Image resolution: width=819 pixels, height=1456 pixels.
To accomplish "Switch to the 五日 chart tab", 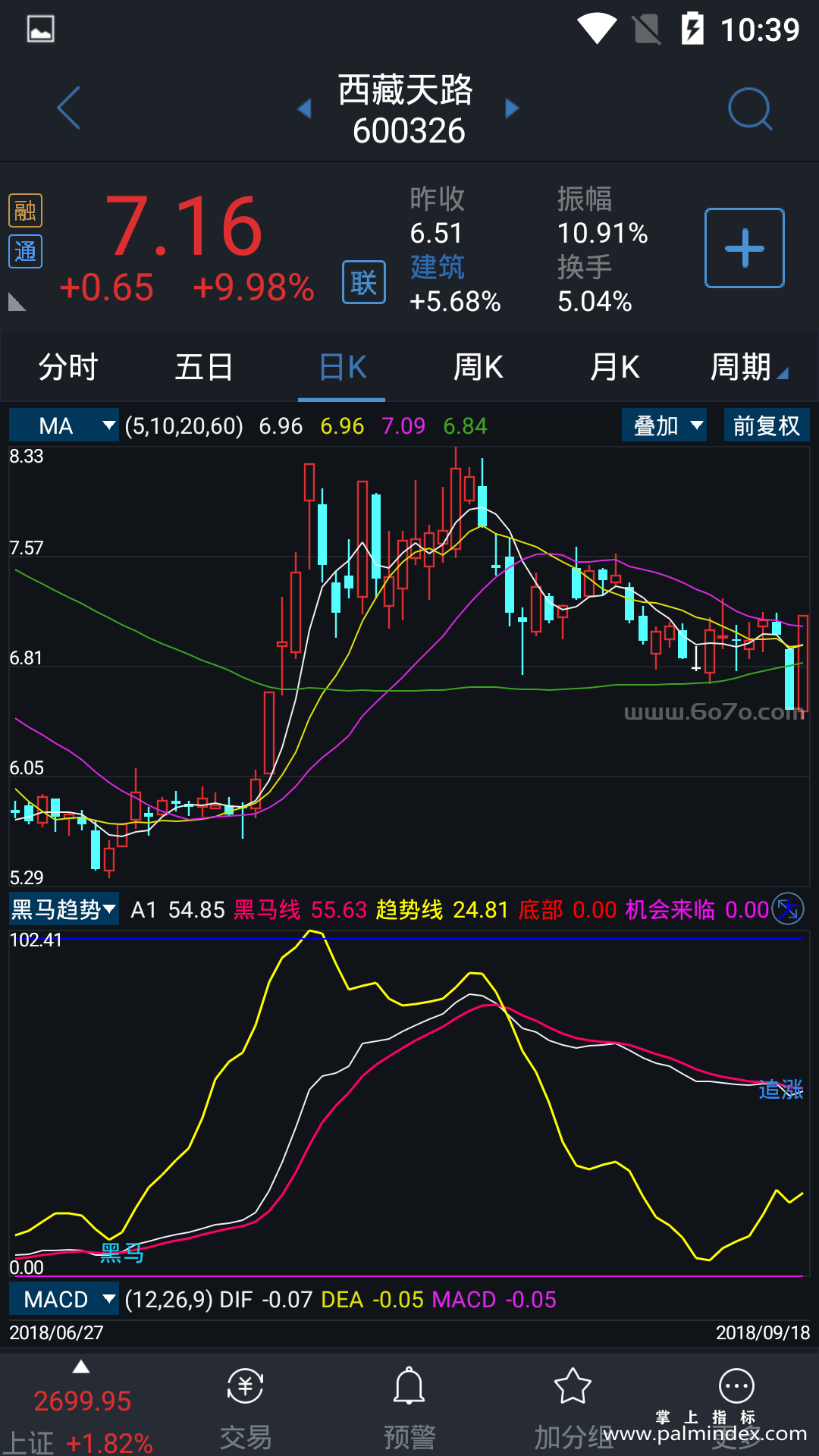I will [204, 368].
